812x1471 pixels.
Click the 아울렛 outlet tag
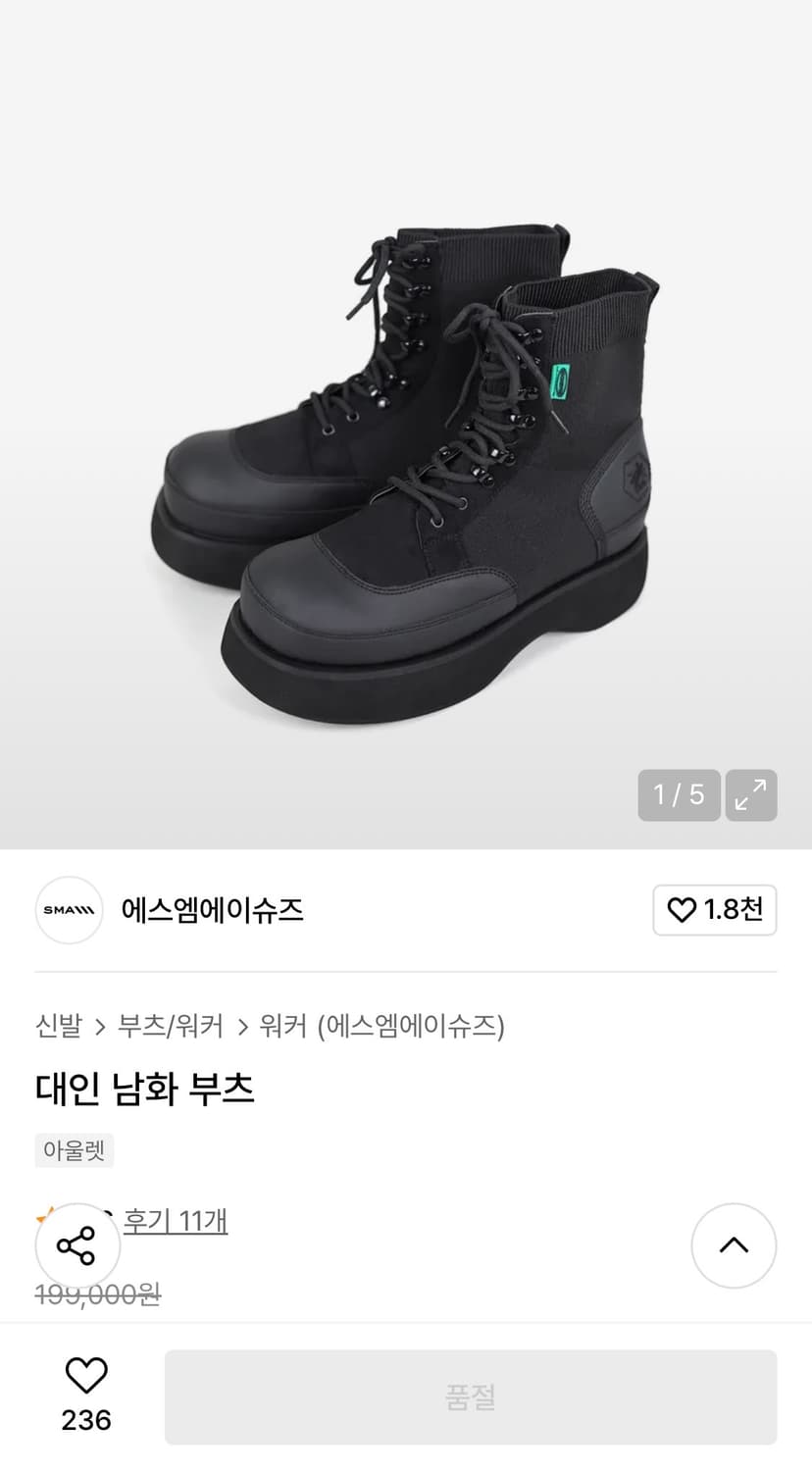click(74, 1149)
